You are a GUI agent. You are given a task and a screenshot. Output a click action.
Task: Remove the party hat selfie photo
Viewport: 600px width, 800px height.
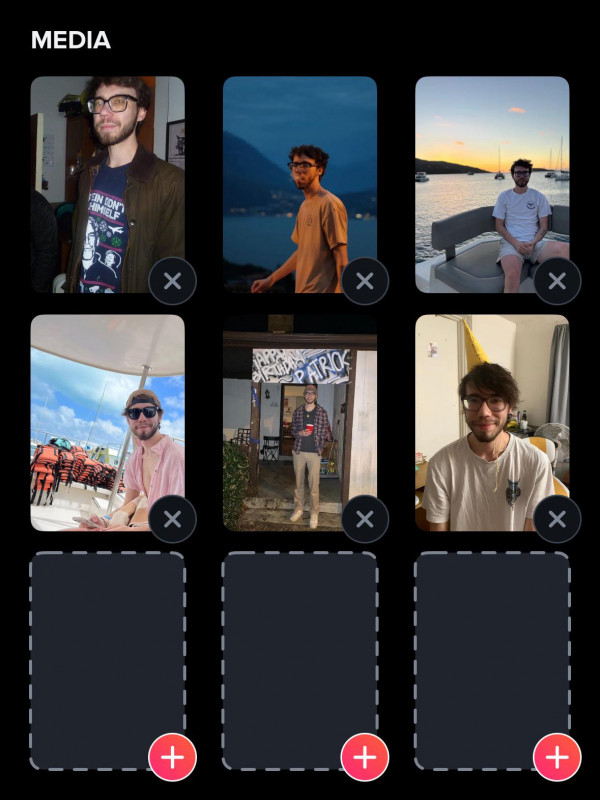click(x=557, y=519)
